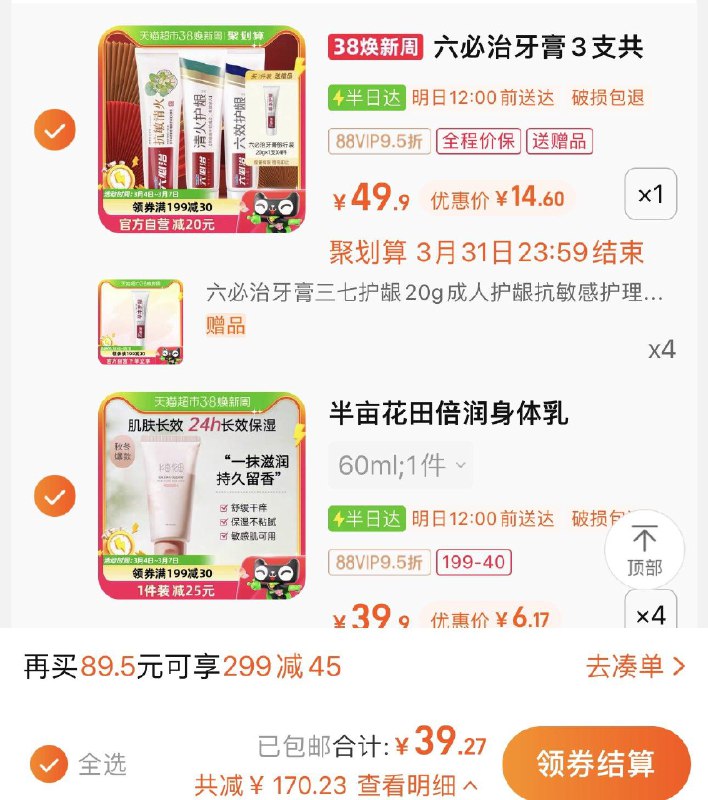Expand 查看明细 discount details
Image resolution: width=708 pixels, height=800 pixels.
coord(417,786)
